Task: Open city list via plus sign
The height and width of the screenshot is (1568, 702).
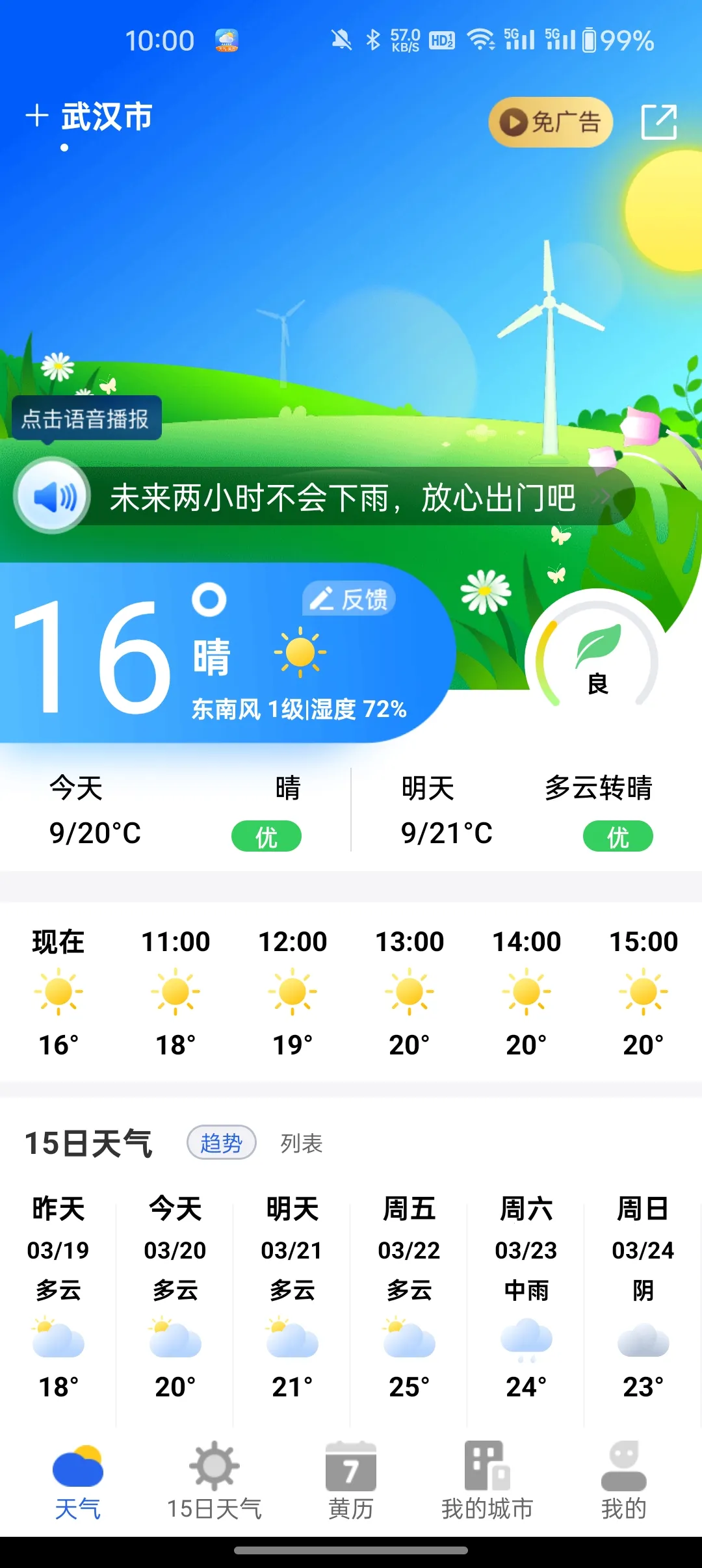Action: click(x=37, y=117)
